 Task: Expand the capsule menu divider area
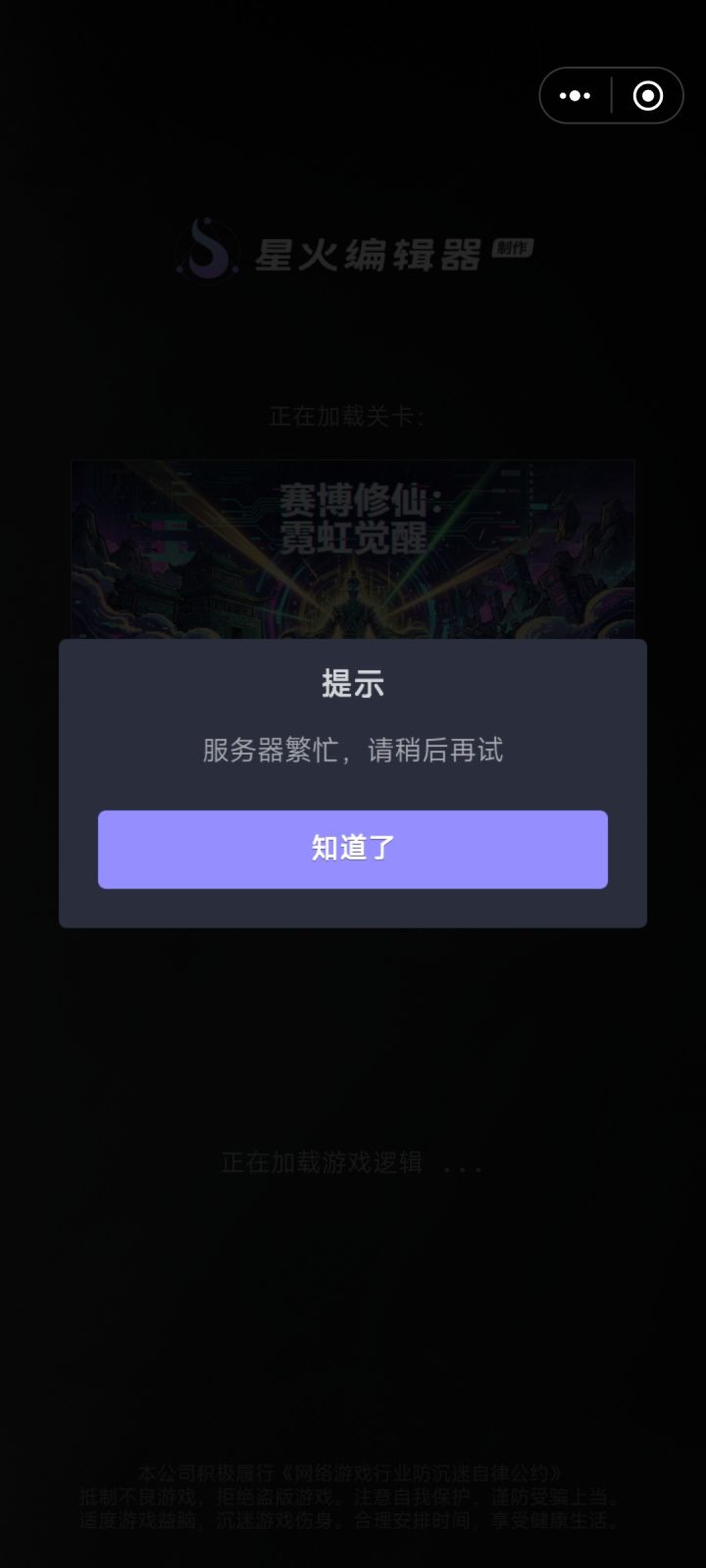click(x=610, y=95)
